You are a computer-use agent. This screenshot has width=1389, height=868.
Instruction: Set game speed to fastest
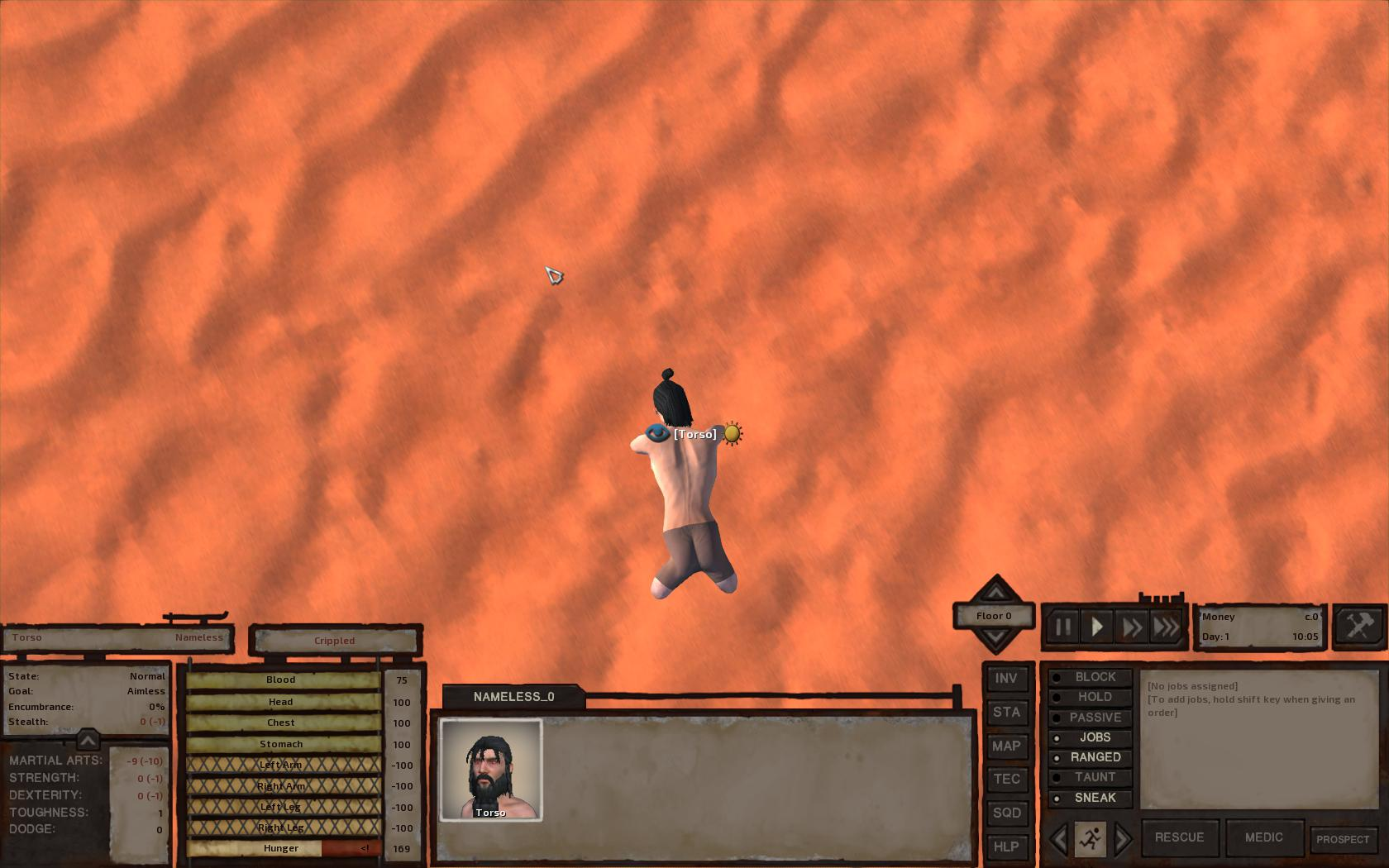pos(1167,627)
